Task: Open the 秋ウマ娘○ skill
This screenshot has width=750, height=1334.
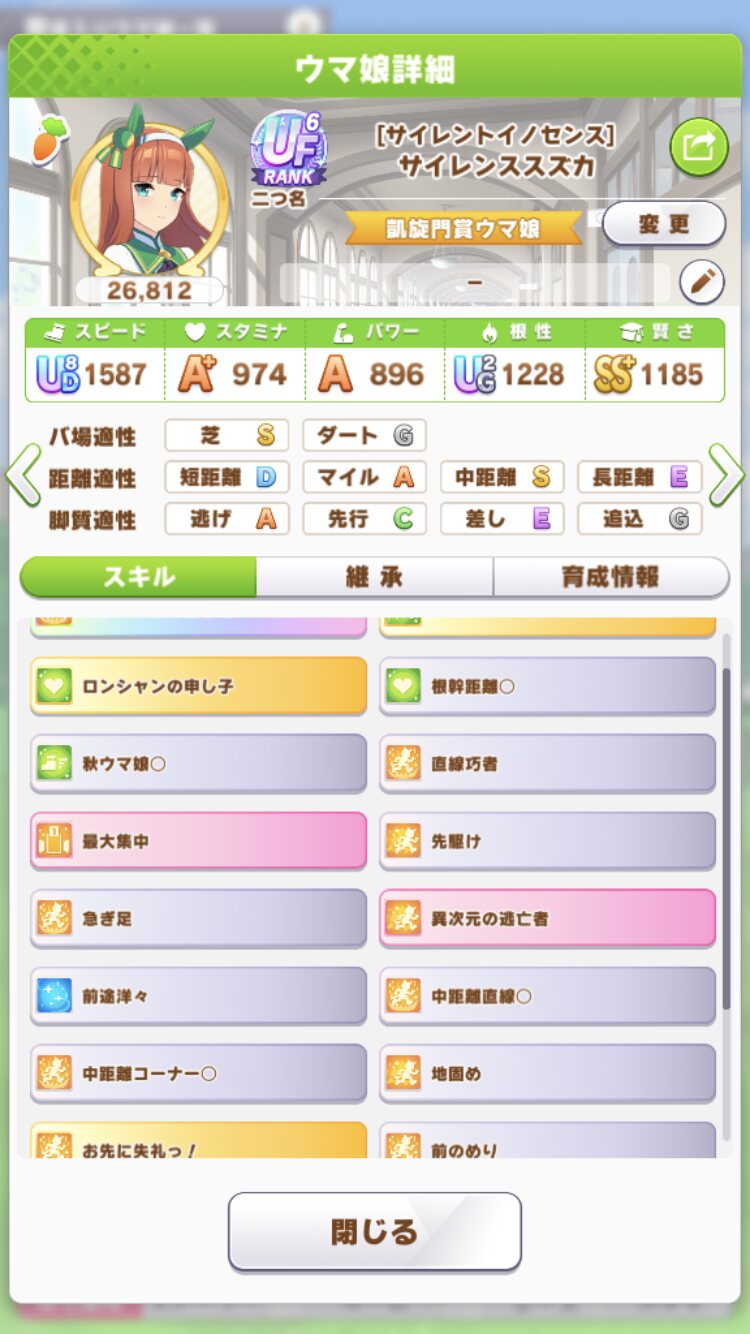Action: click(x=198, y=764)
